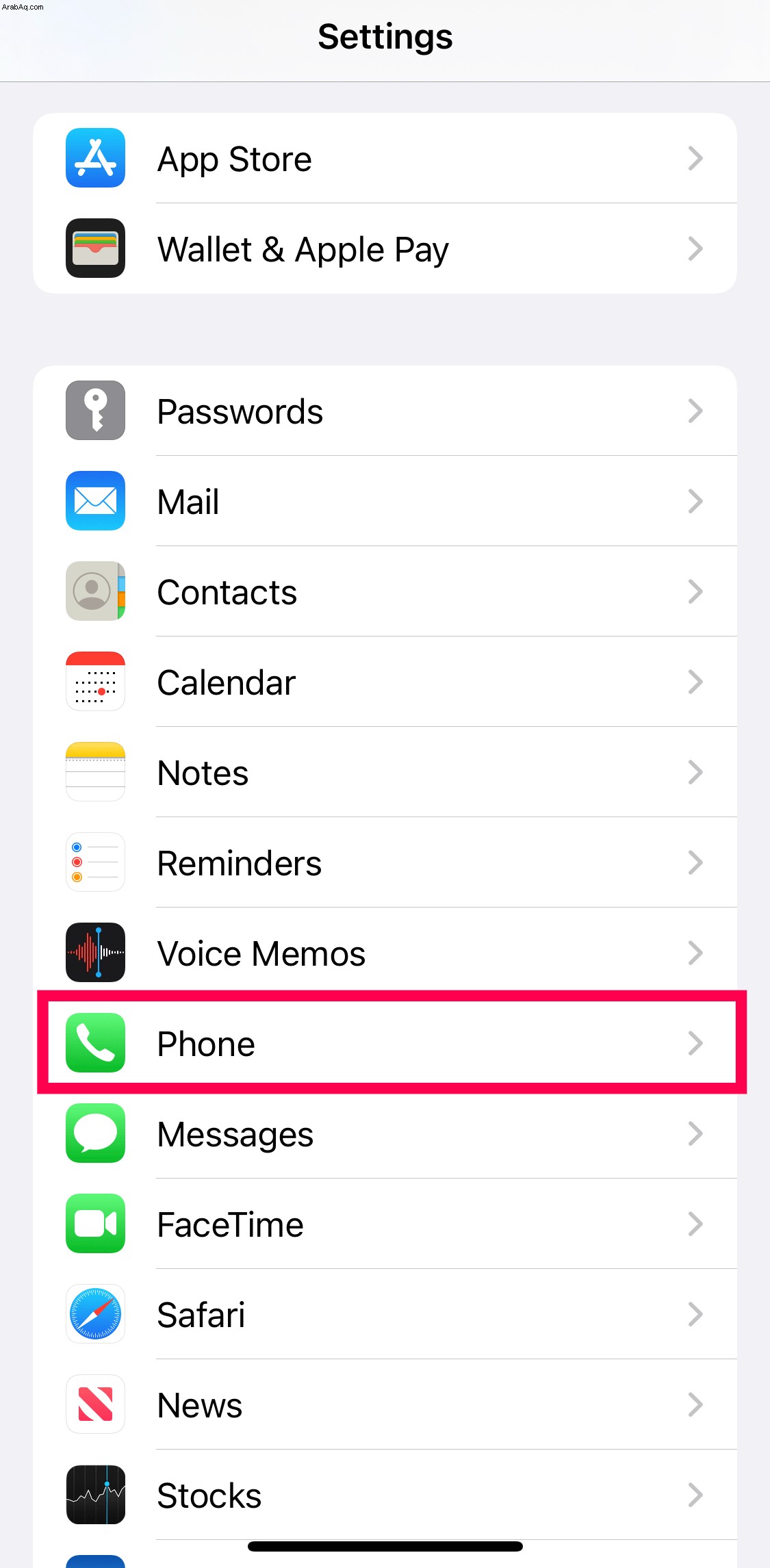The image size is (770, 1568).
Task: Open Mail settings
Action: (385, 501)
